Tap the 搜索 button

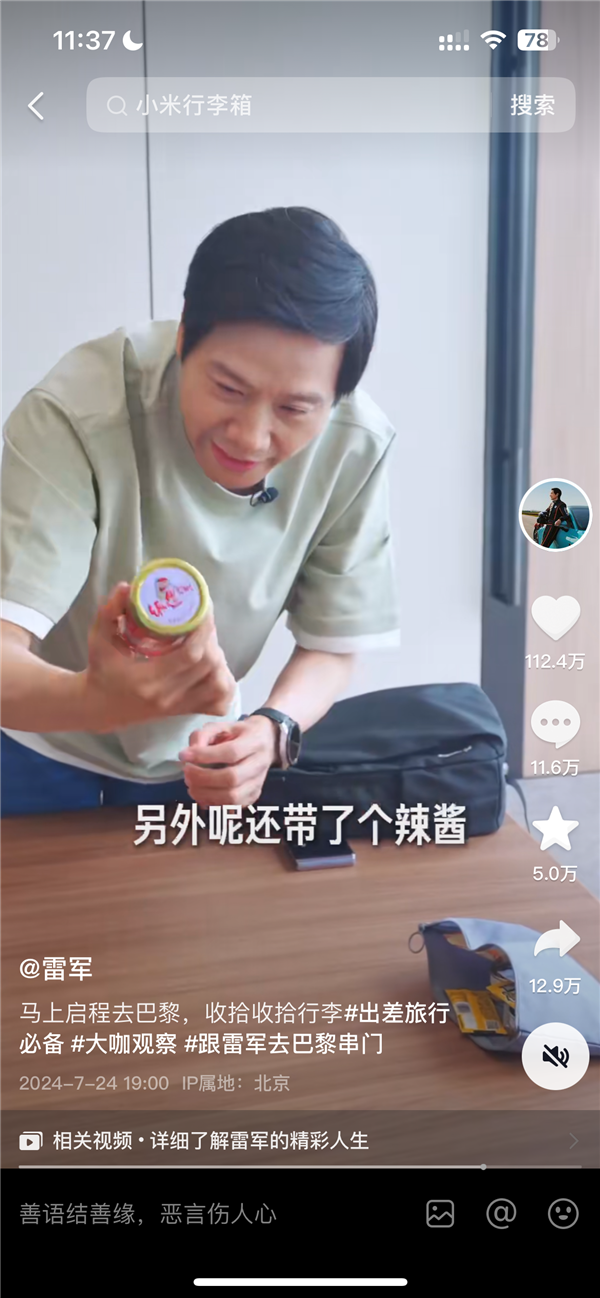(x=532, y=106)
